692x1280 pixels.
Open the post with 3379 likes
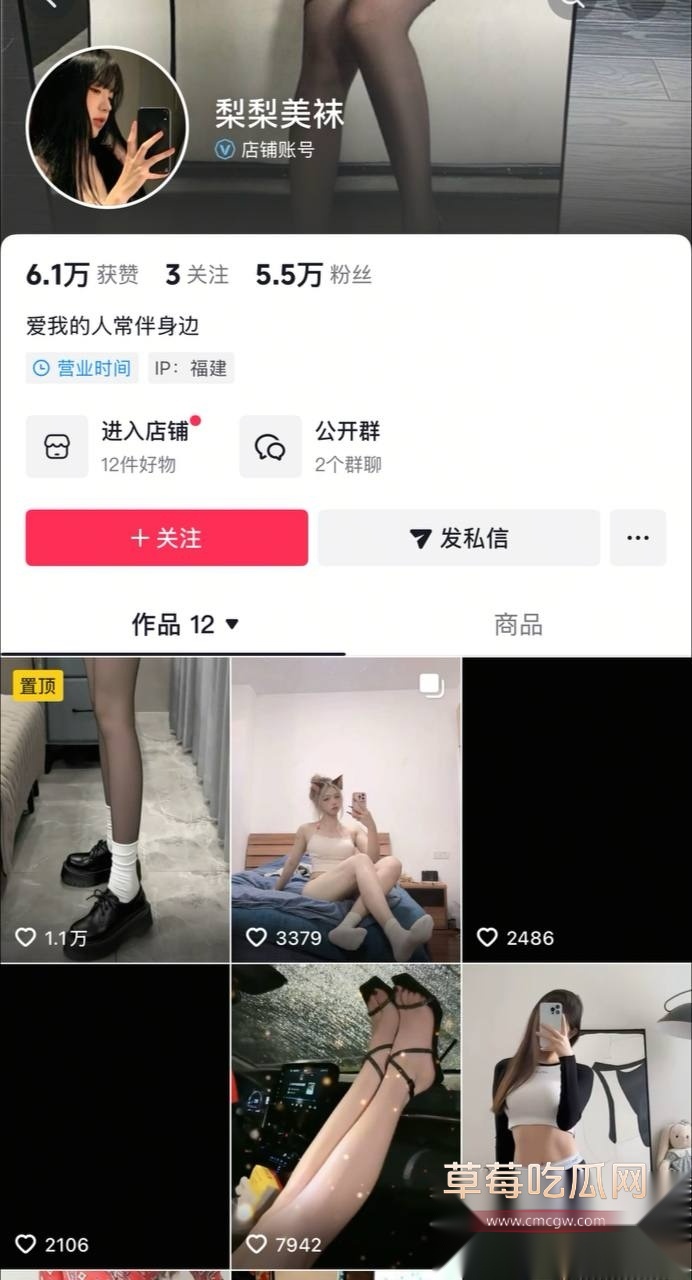coord(346,810)
